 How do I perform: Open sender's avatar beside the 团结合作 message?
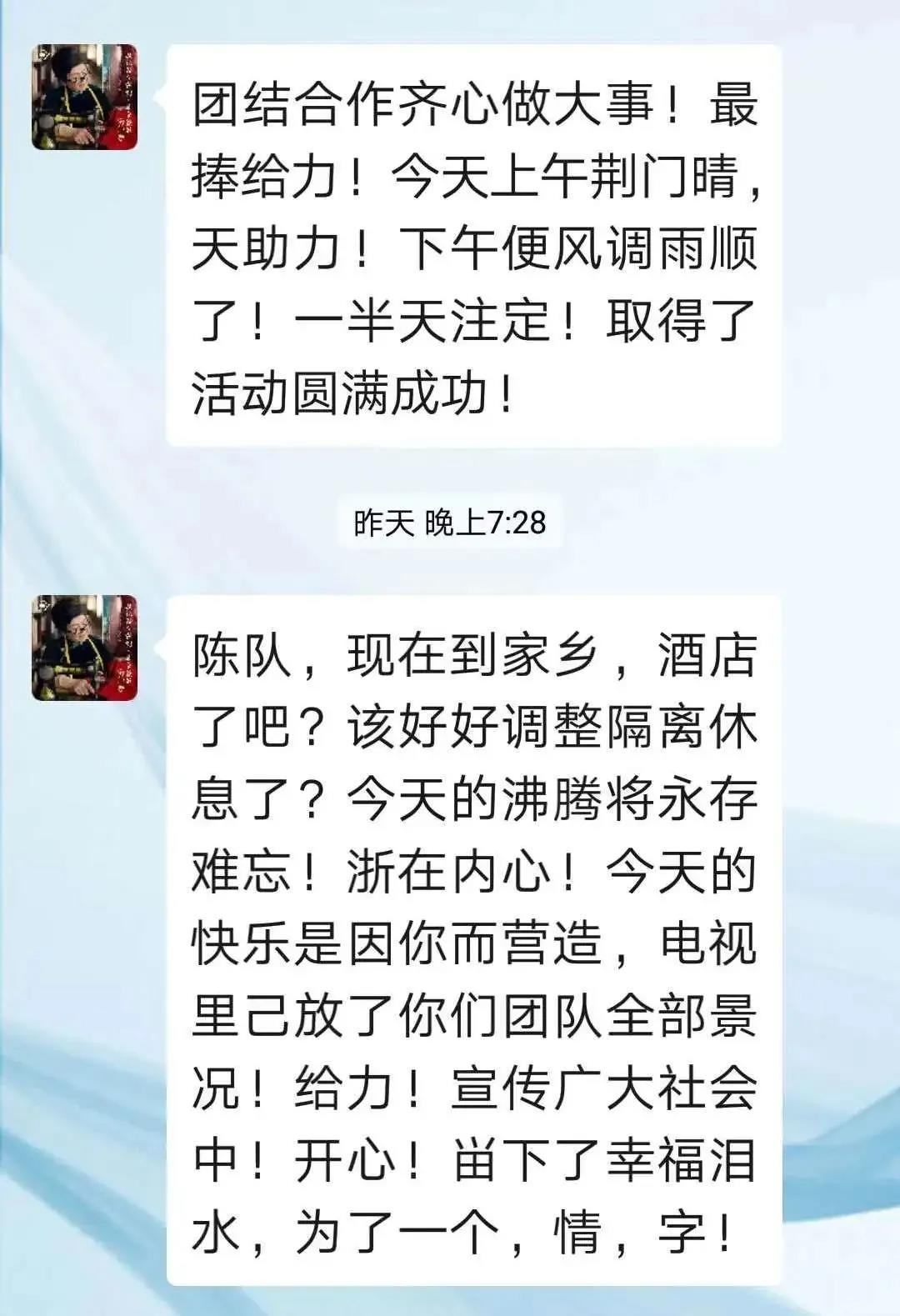(x=84, y=98)
